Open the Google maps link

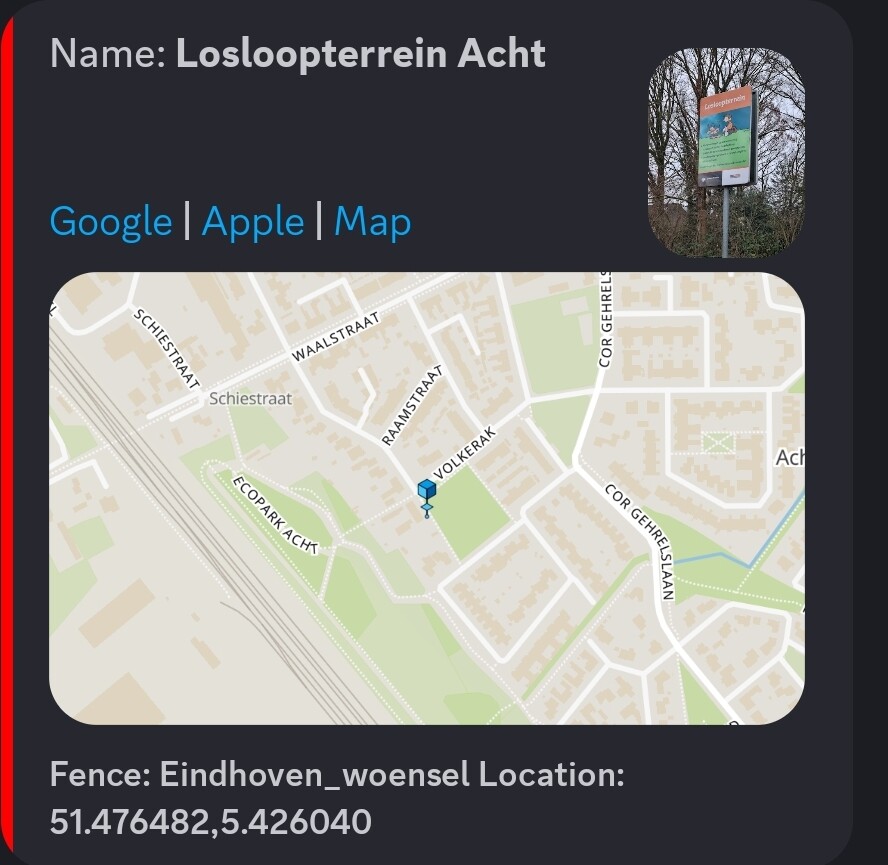[111, 222]
